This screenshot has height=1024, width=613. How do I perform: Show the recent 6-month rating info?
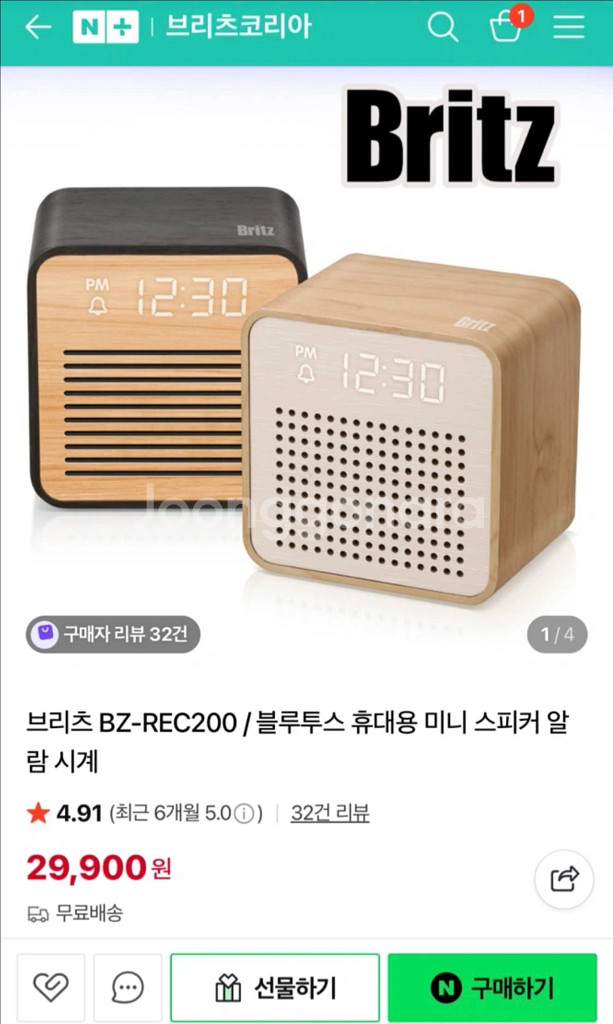pyautogui.click(x=243, y=814)
